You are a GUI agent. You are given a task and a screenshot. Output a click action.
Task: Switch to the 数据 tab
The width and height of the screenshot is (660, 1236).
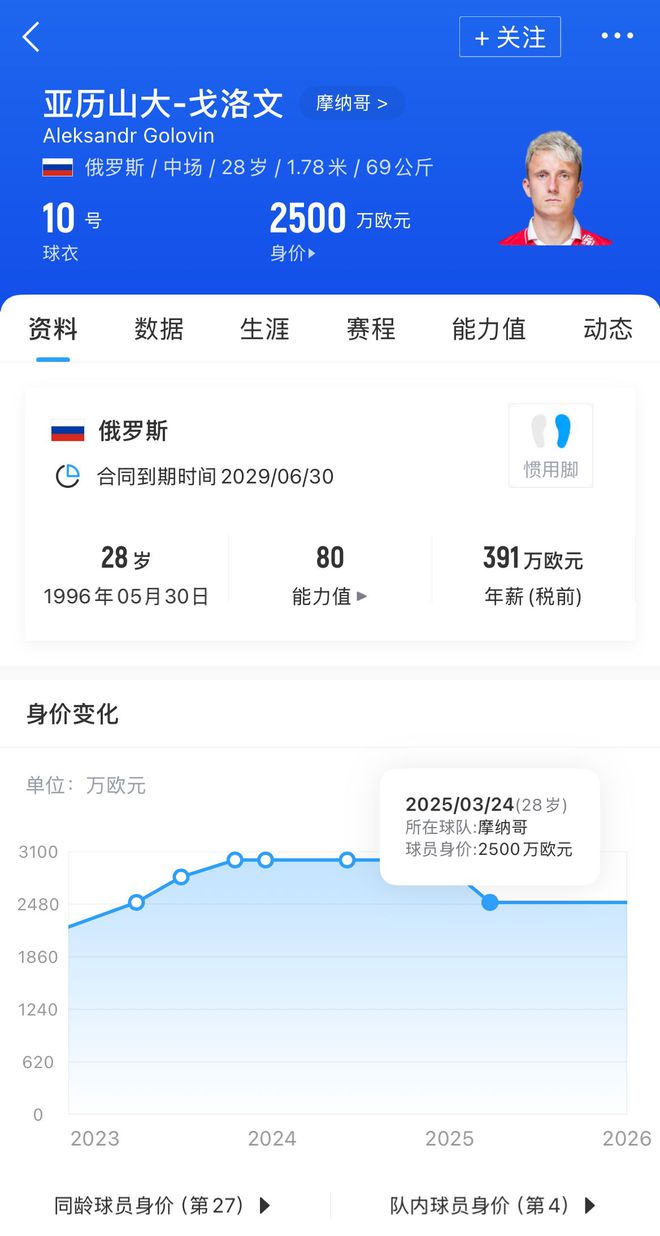tap(159, 329)
